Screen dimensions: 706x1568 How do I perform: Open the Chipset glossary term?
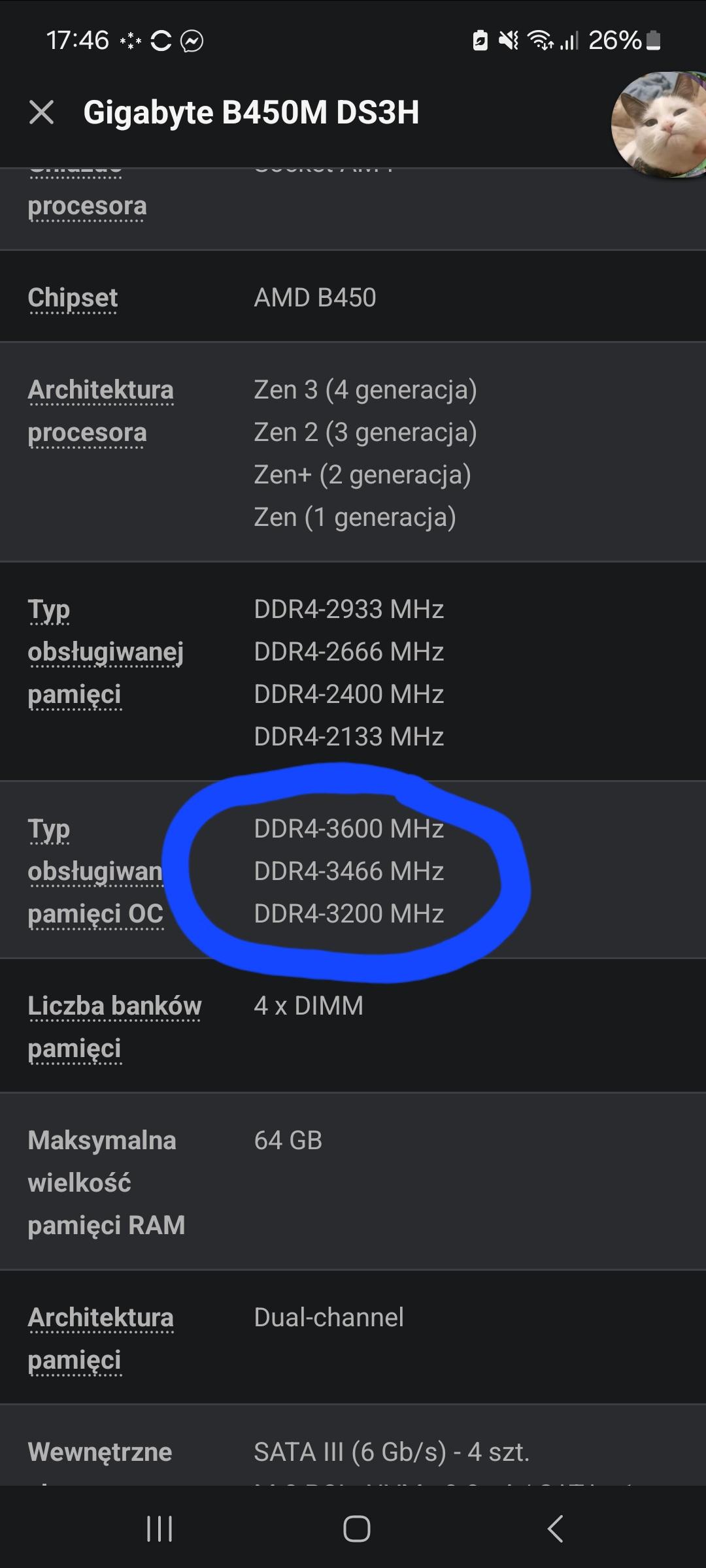tap(73, 298)
